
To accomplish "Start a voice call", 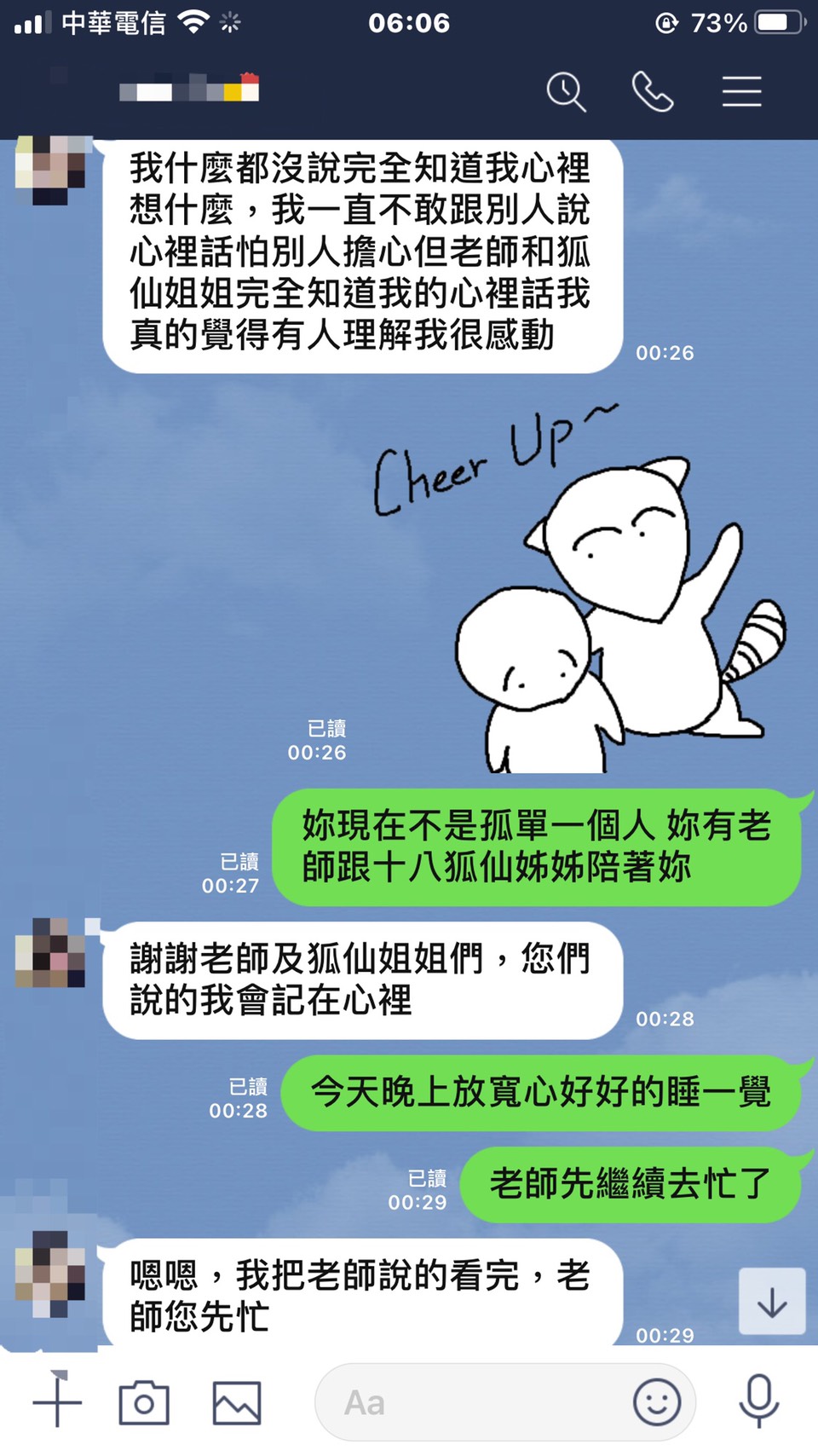I will tap(653, 91).
